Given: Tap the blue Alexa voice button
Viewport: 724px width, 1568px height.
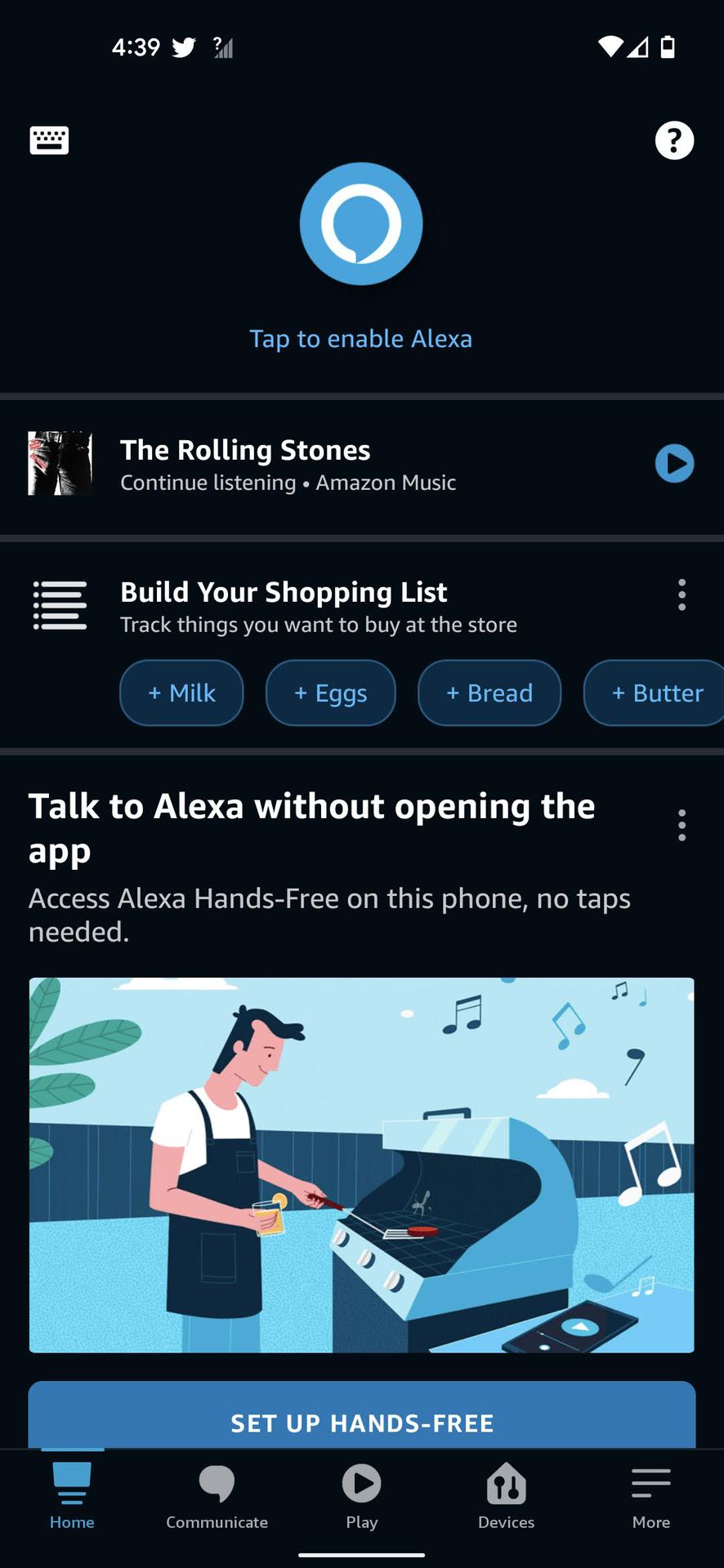Looking at the screenshot, I should 361,224.
